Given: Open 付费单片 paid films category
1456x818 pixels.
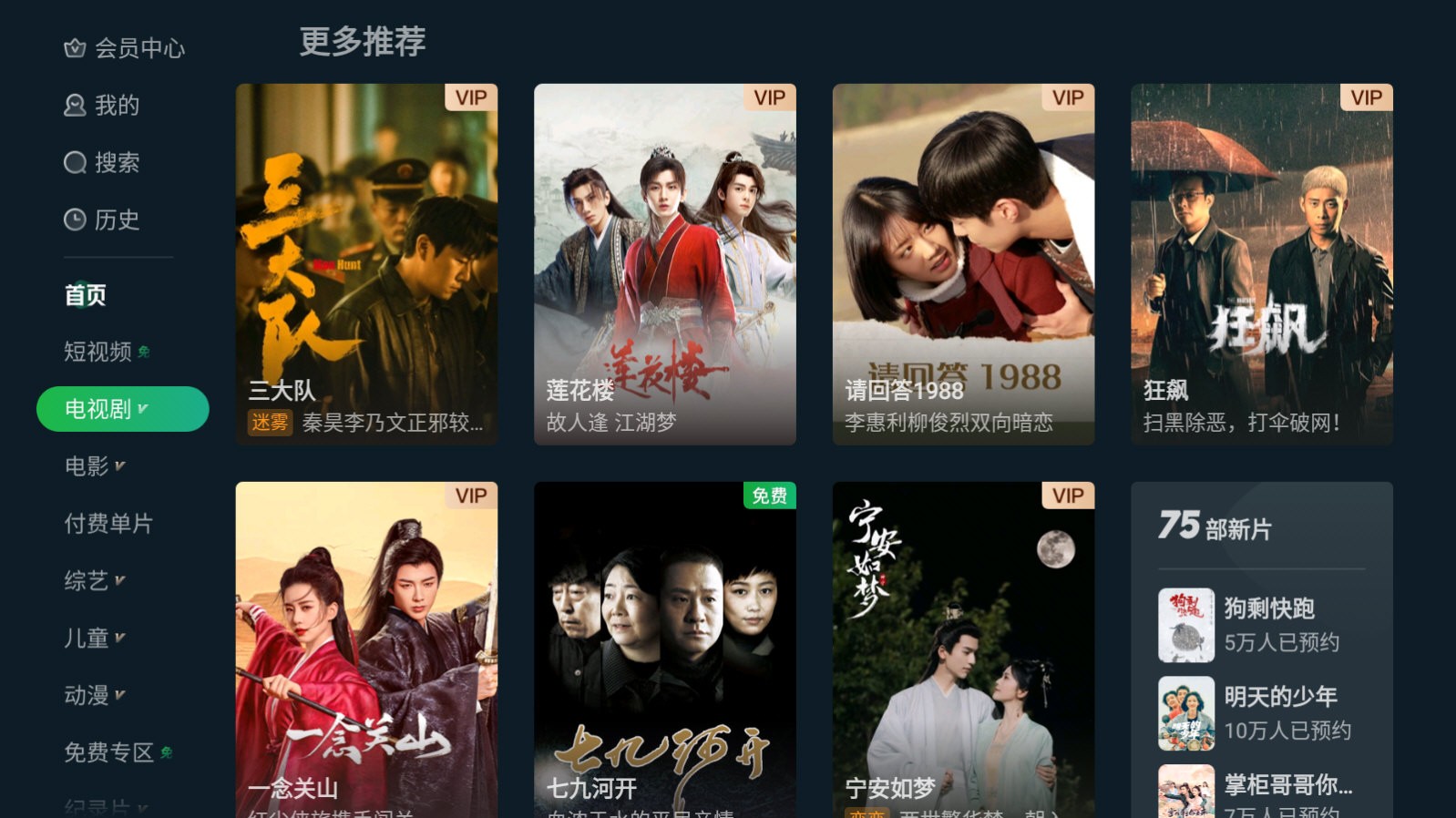Looking at the screenshot, I should tap(108, 524).
